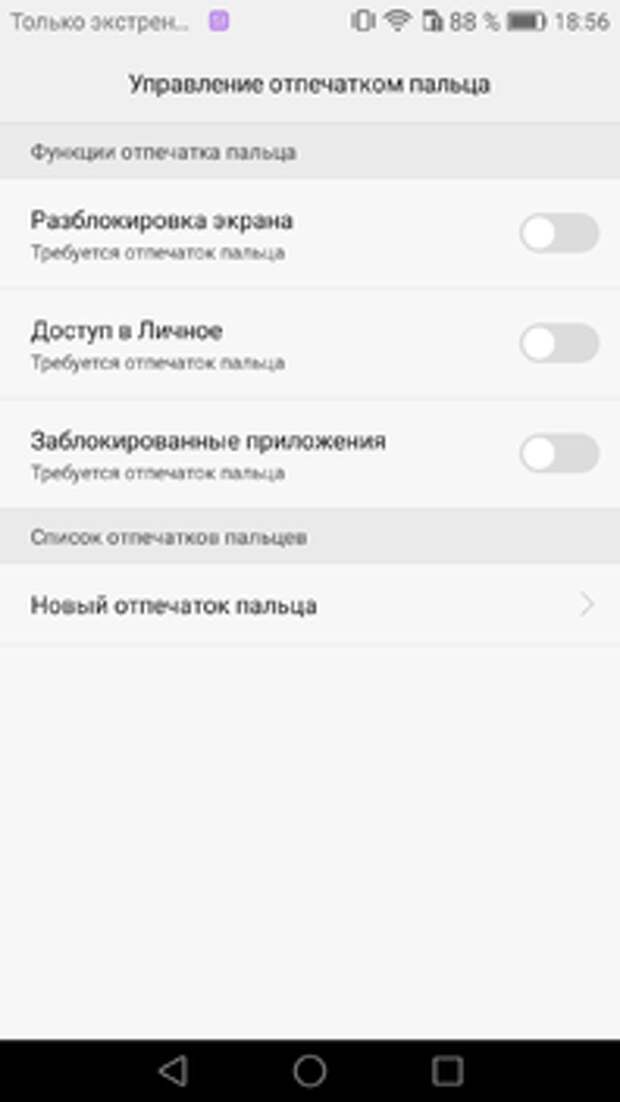This screenshot has width=620, height=1102.
Task: Open the recent apps view
Action: coord(447,1070)
